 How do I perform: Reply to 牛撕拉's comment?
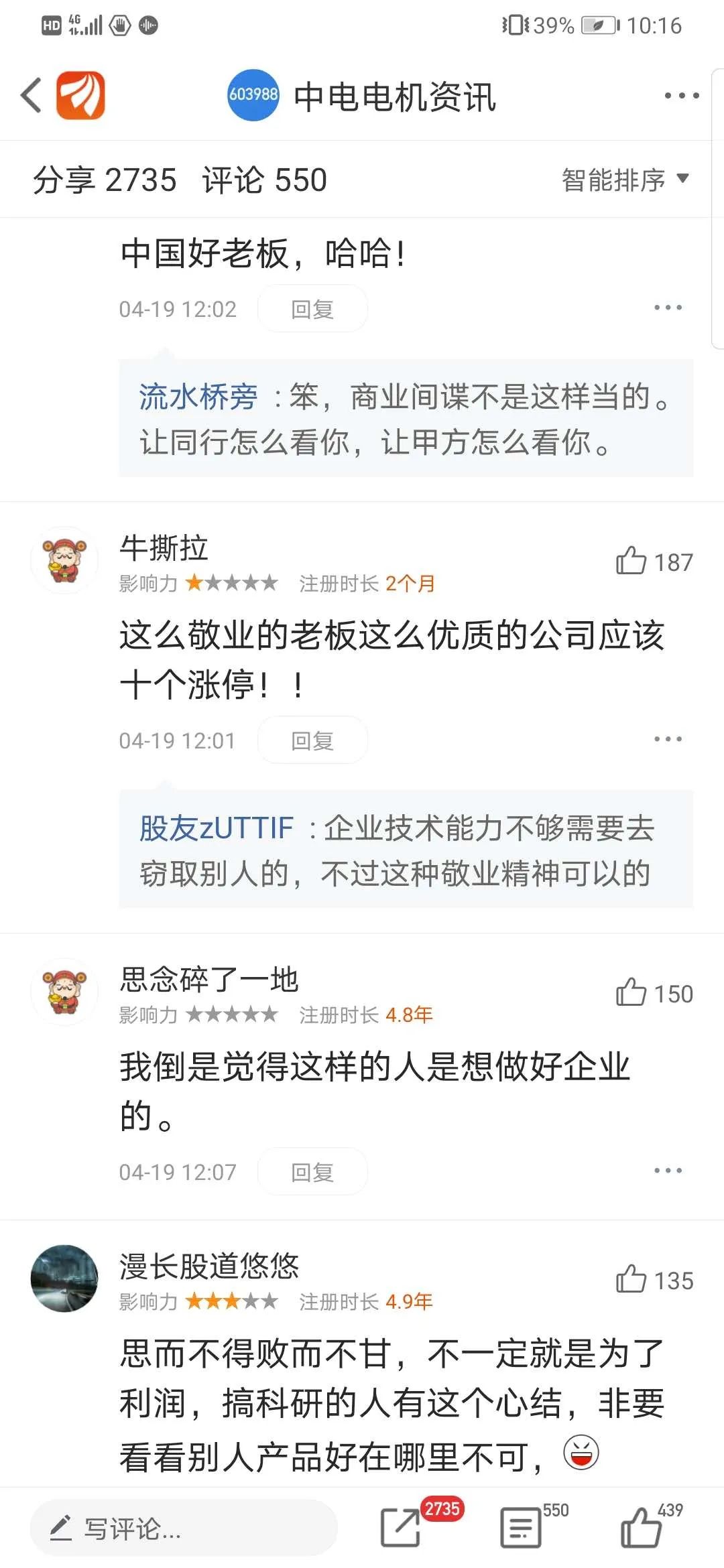click(x=312, y=740)
